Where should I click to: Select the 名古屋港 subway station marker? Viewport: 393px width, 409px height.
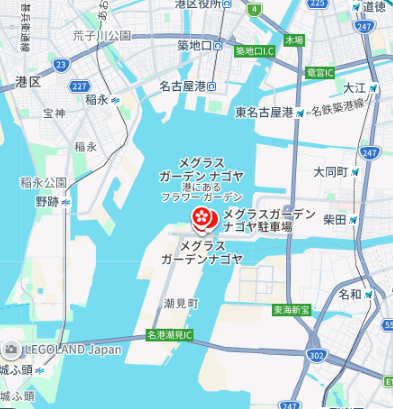[211, 87]
